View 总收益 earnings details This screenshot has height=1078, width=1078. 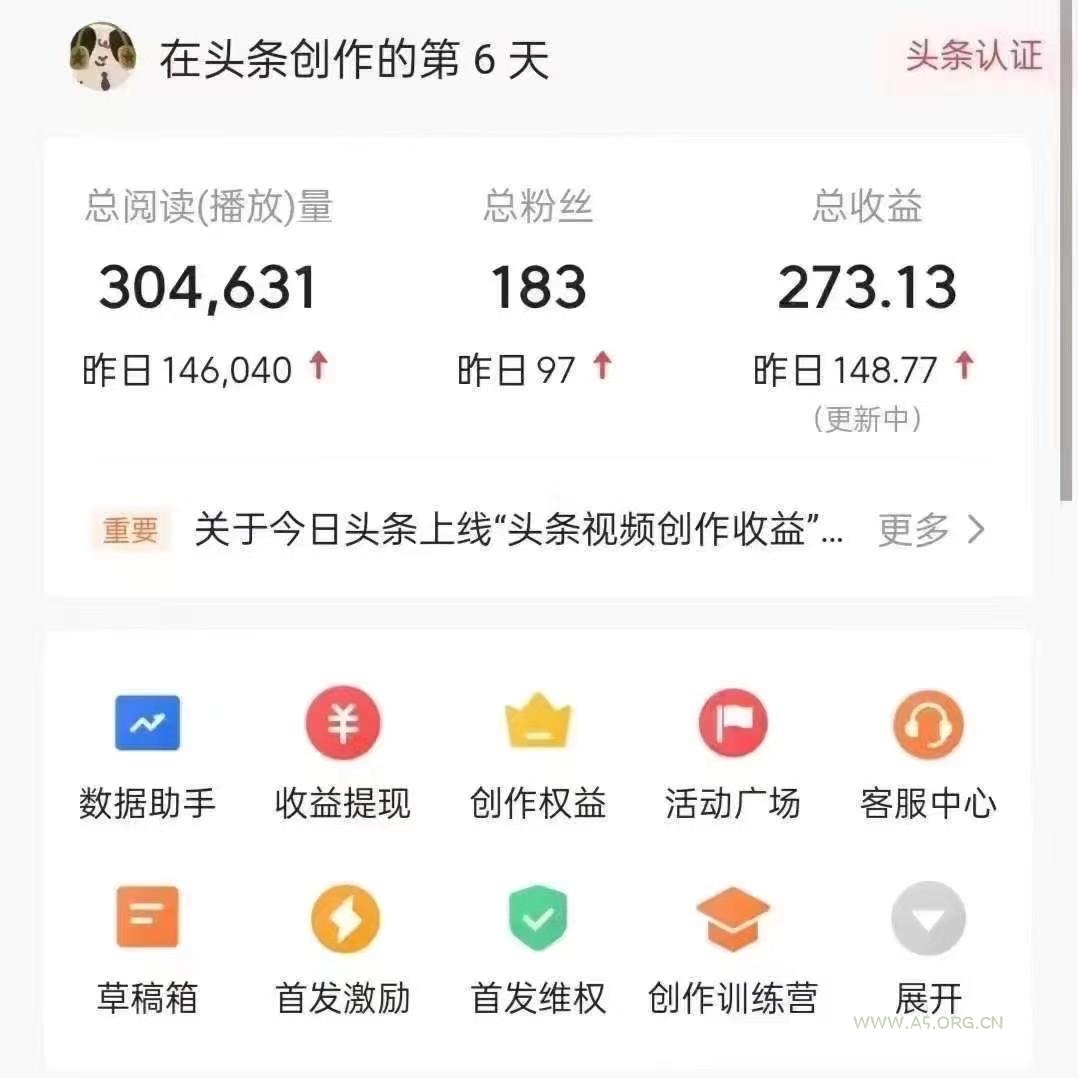[866, 287]
